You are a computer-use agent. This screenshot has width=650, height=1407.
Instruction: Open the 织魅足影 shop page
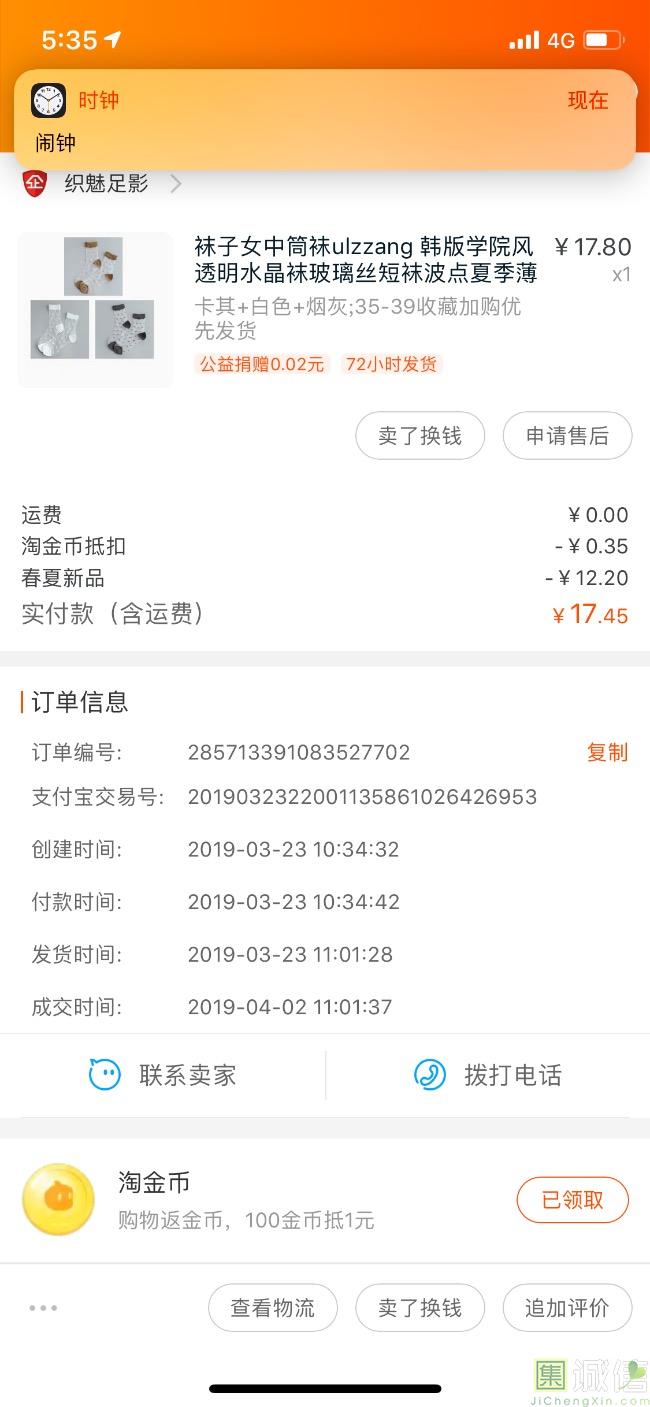102,184
